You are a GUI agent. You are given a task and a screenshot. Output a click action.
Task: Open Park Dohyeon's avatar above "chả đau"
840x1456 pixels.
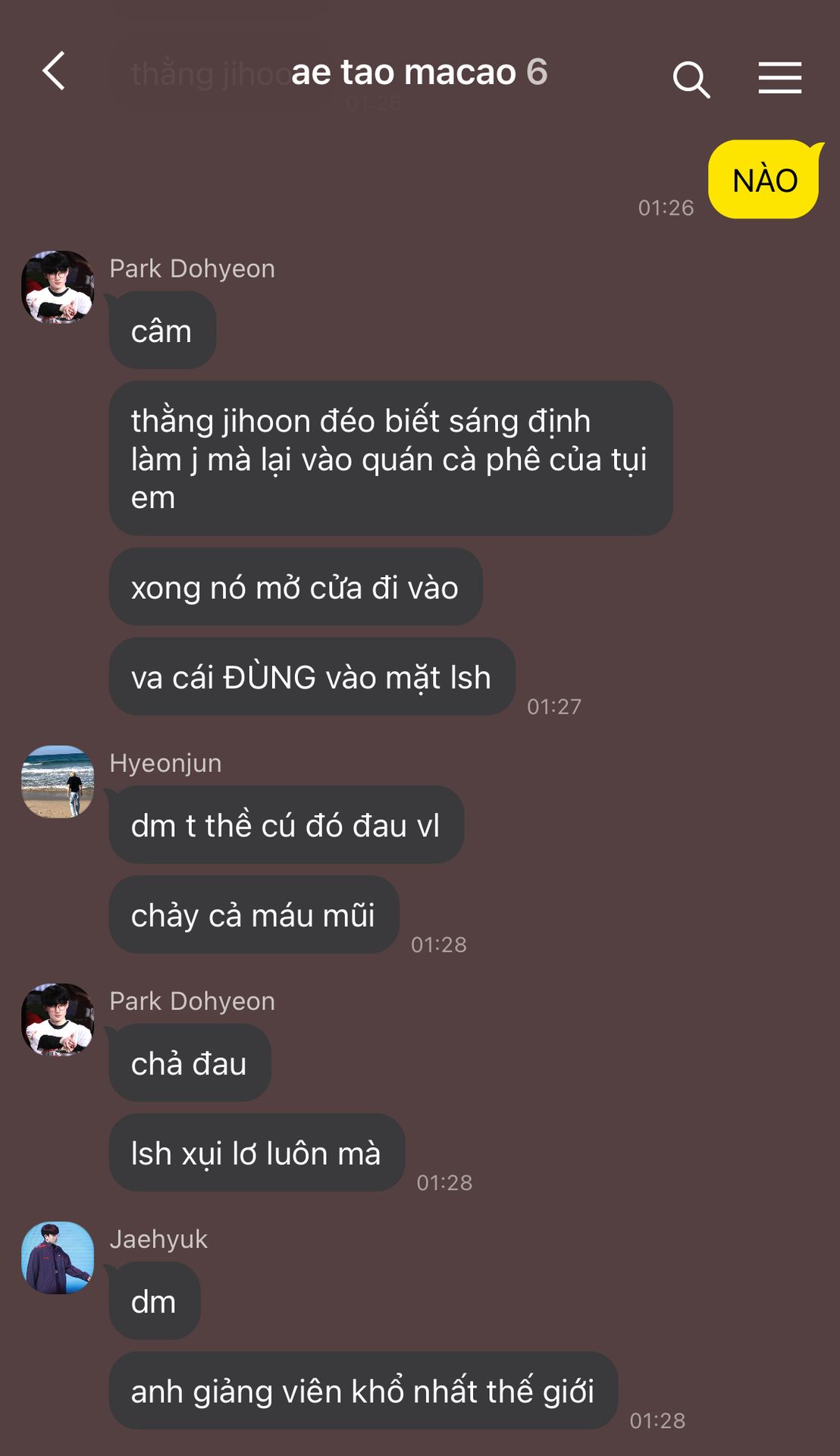coord(58,1020)
